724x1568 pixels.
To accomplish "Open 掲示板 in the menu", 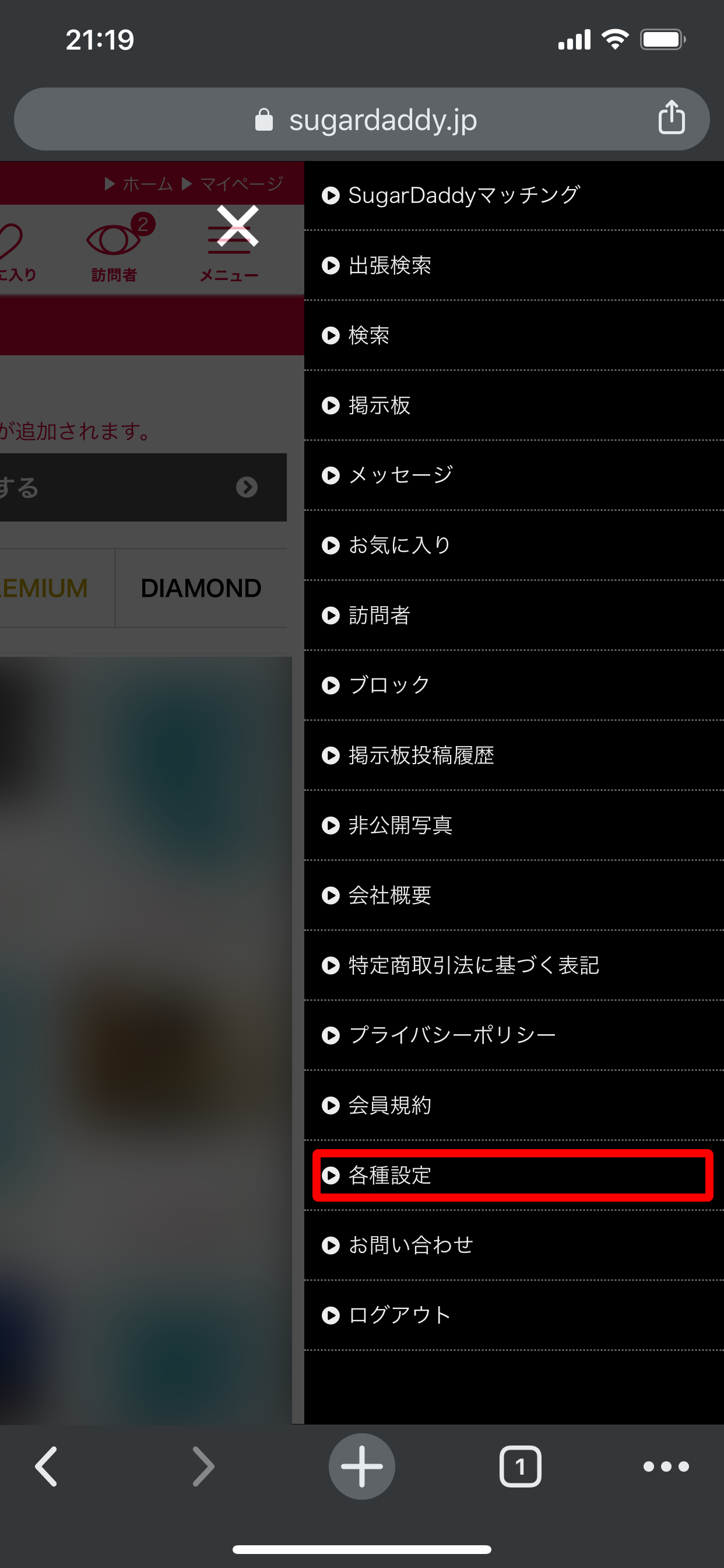I will click(x=379, y=405).
